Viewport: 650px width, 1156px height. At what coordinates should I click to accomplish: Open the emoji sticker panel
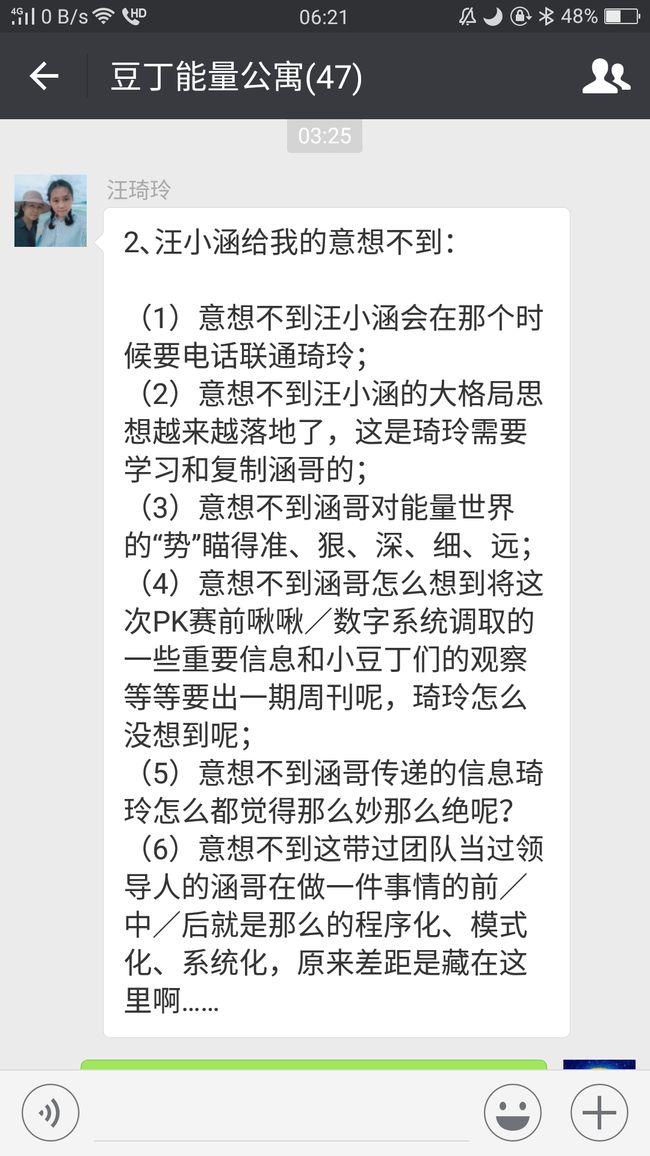[x=512, y=1113]
